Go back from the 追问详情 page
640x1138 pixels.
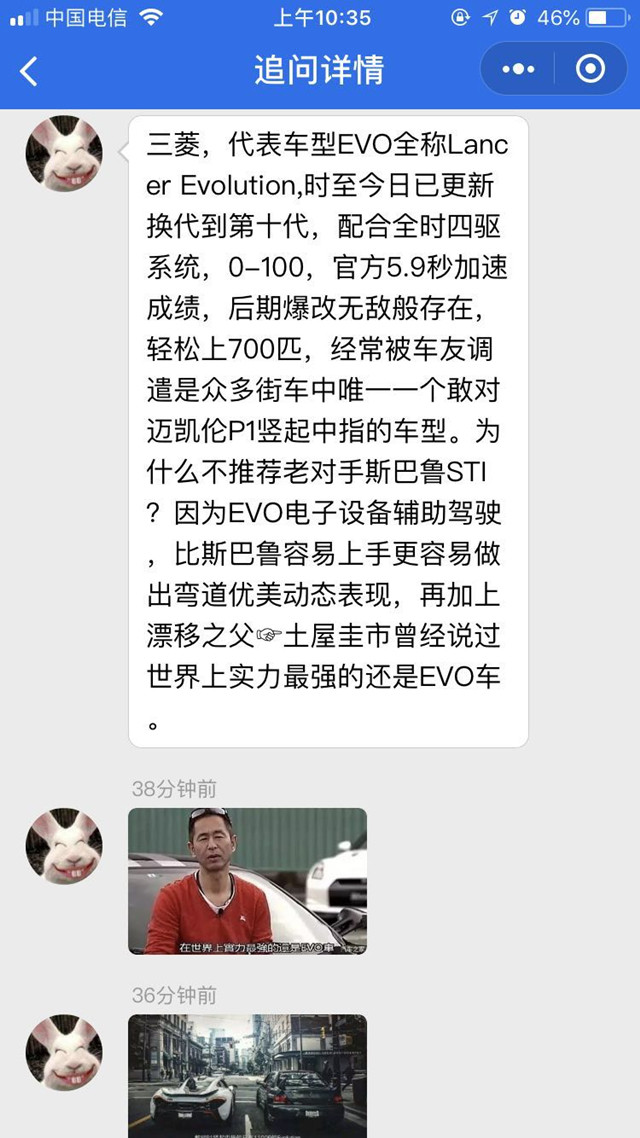click(x=29, y=70)
